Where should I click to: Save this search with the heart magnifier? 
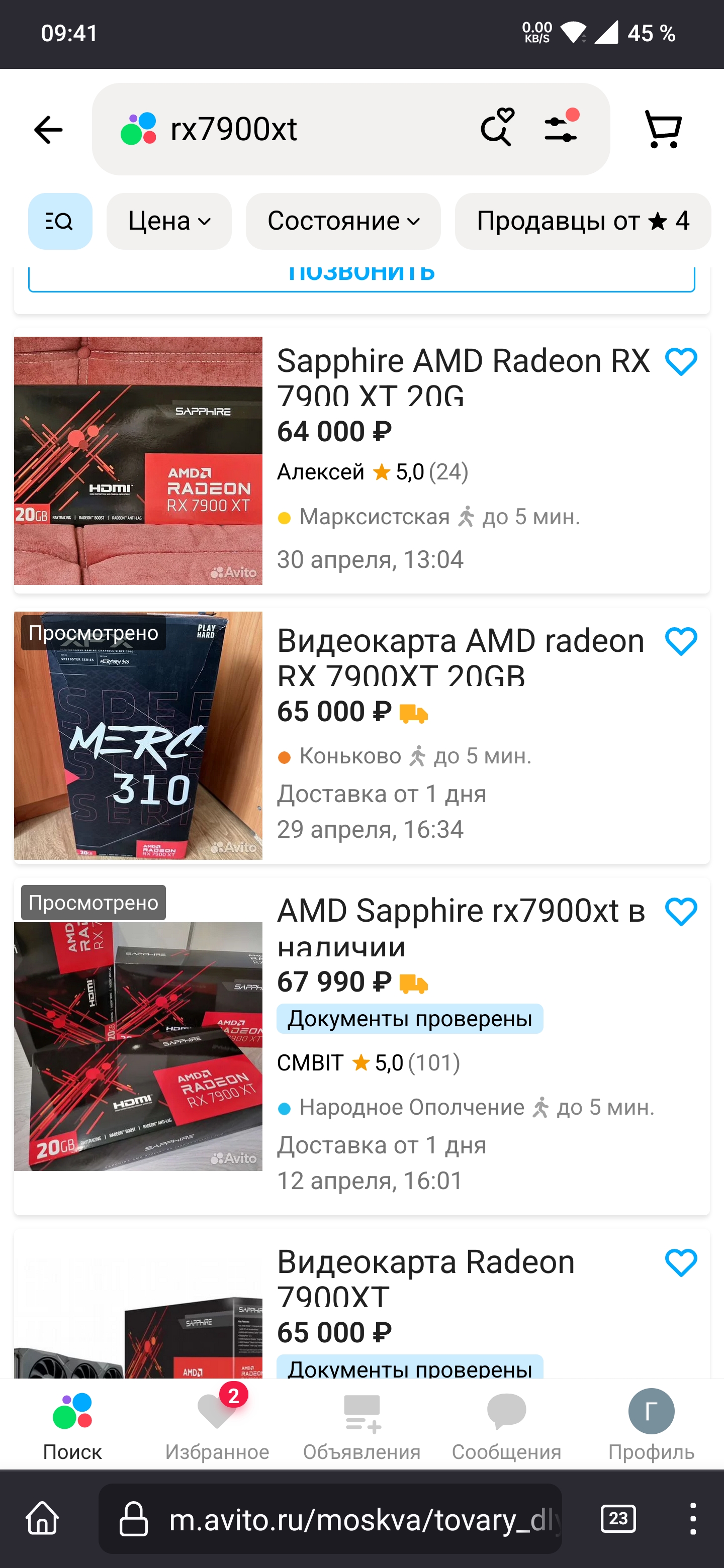point(497,127)
